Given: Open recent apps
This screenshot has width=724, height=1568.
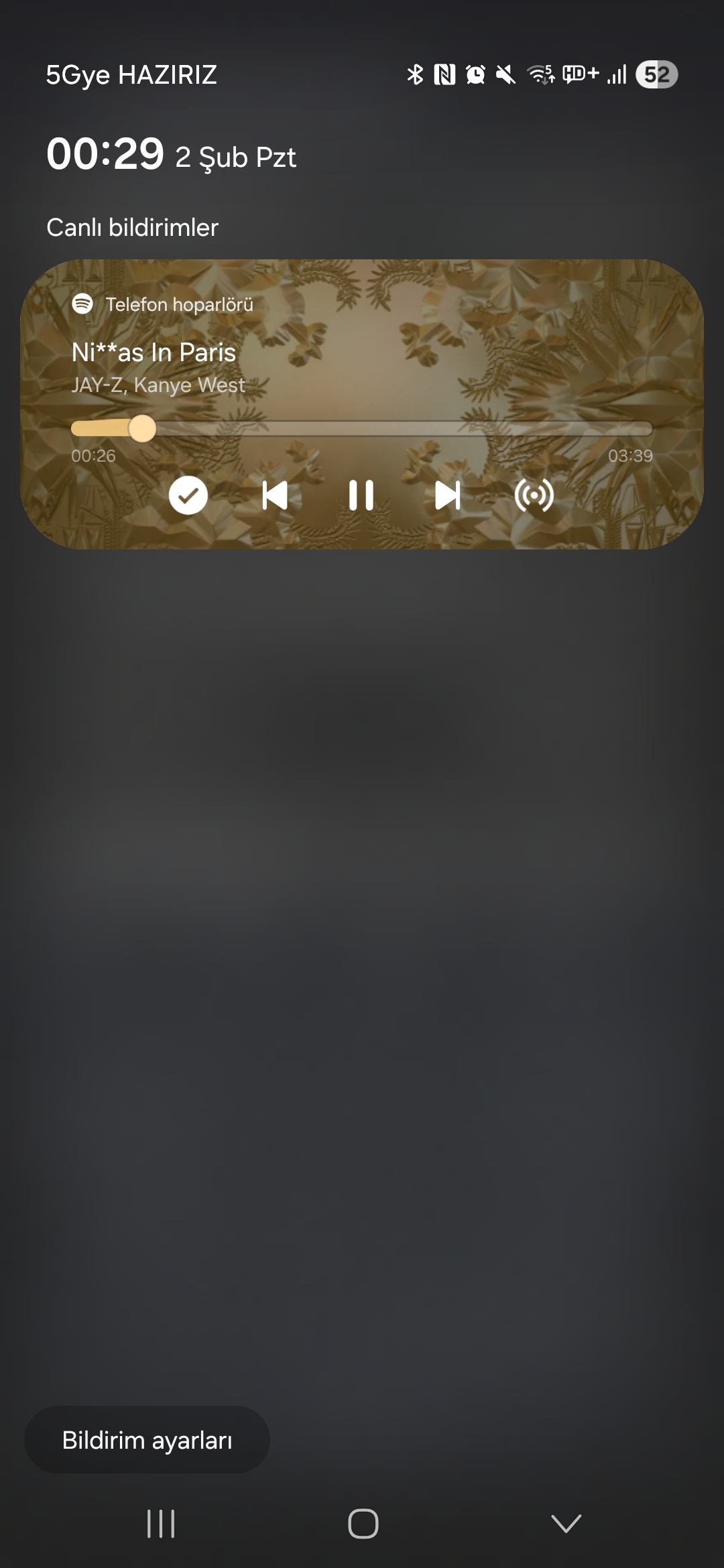Looking at the screenshot, I should (x=161, y=1524).
